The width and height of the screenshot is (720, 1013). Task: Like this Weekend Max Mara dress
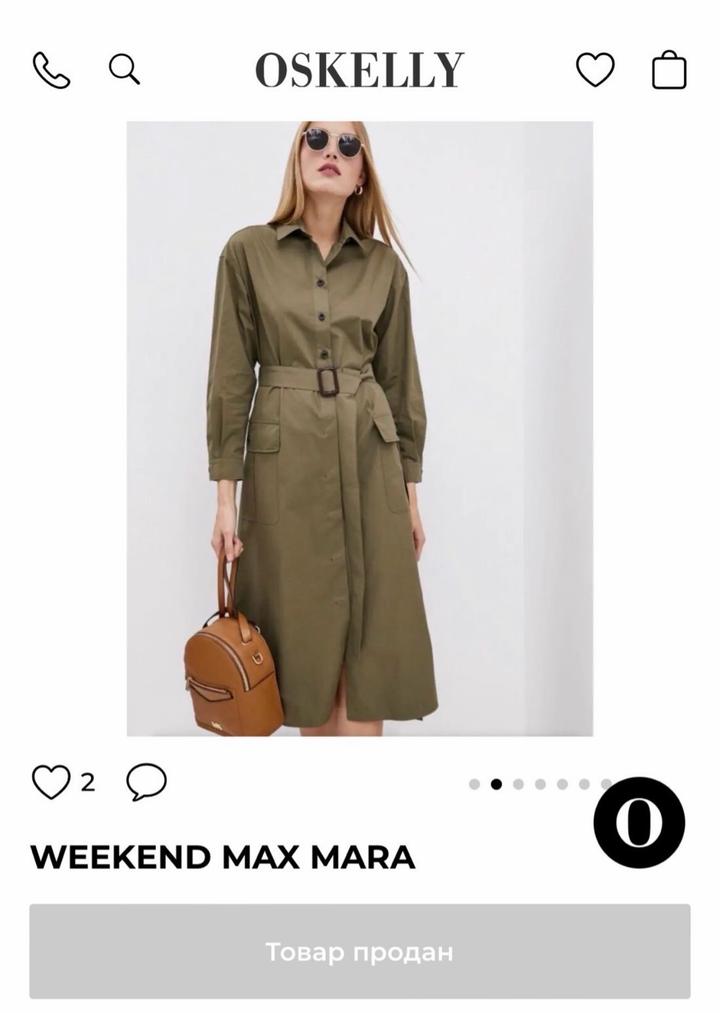[51, 782]
